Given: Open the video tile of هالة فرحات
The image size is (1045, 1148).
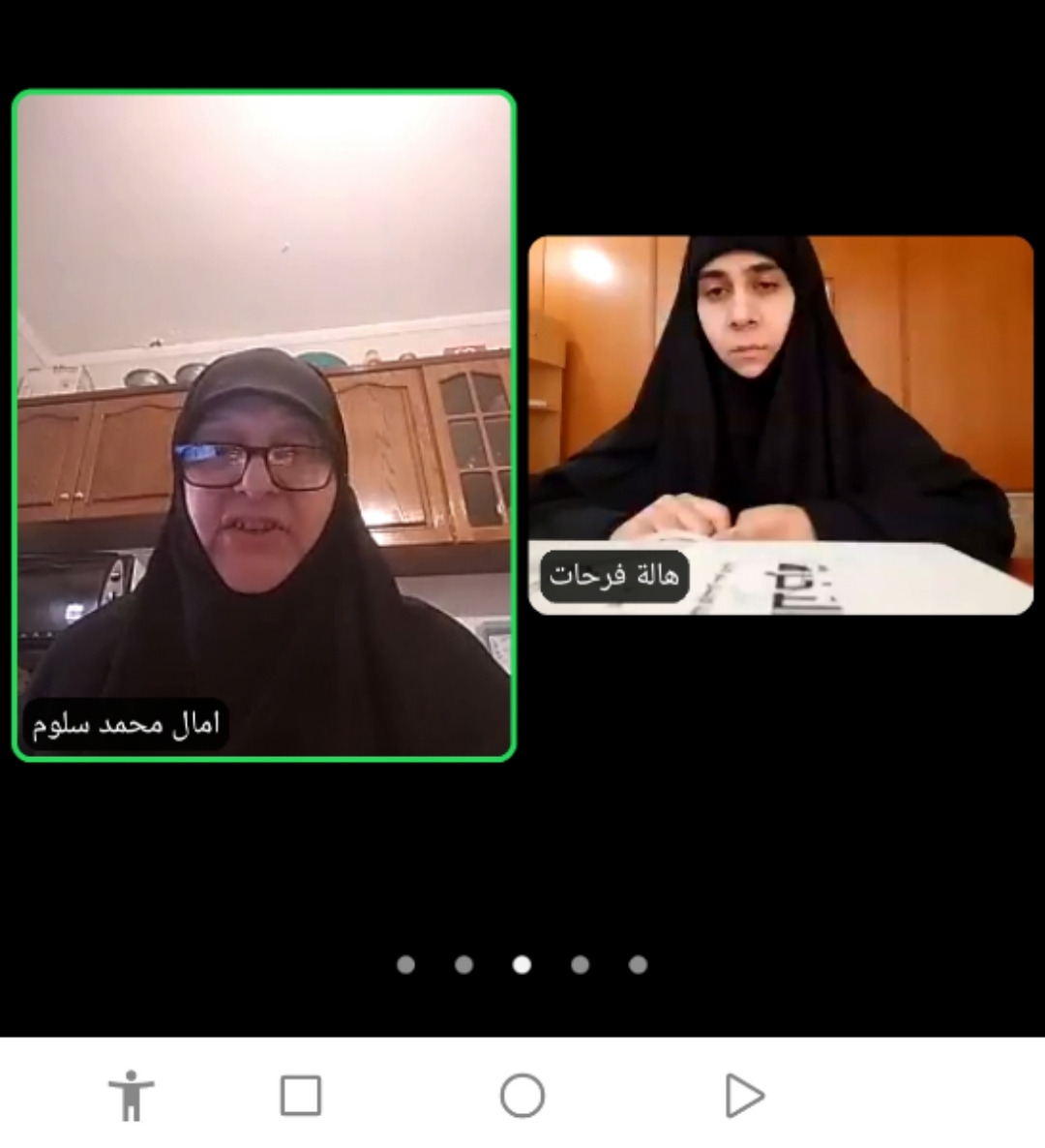Looking at the screenshot, I should pos(780,424).
